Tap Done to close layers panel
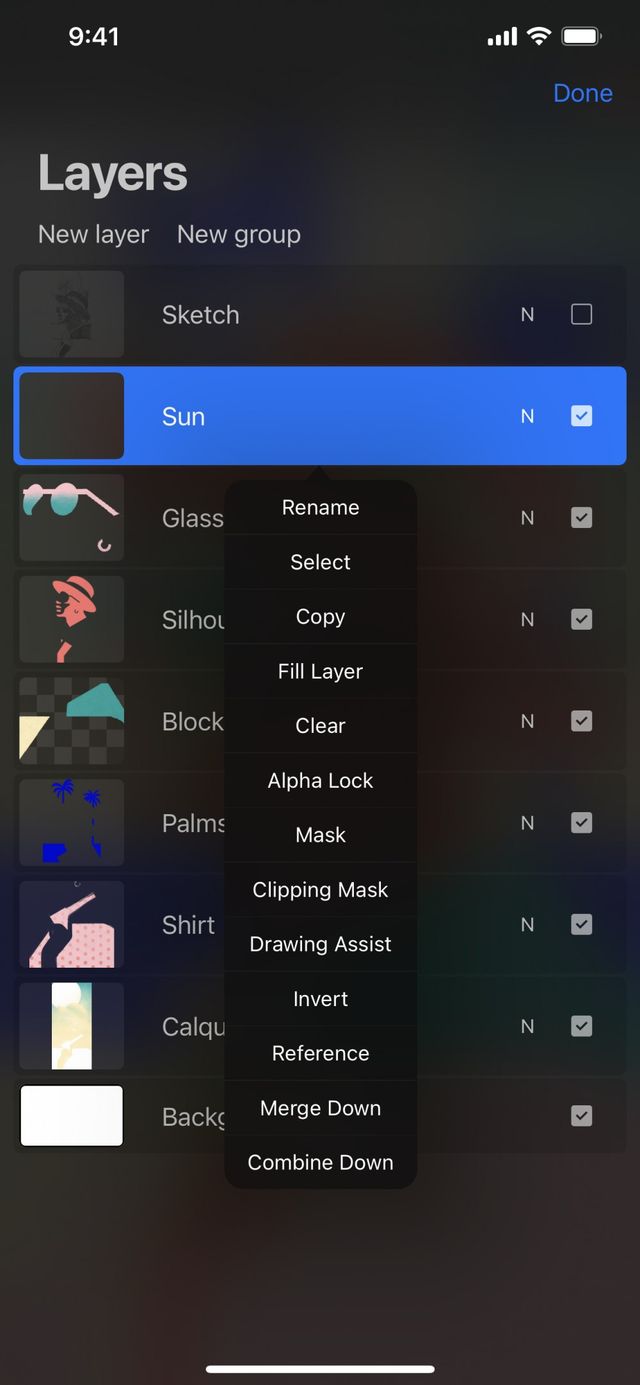This screenshot has width=640, height=1385. coord(582,93)
